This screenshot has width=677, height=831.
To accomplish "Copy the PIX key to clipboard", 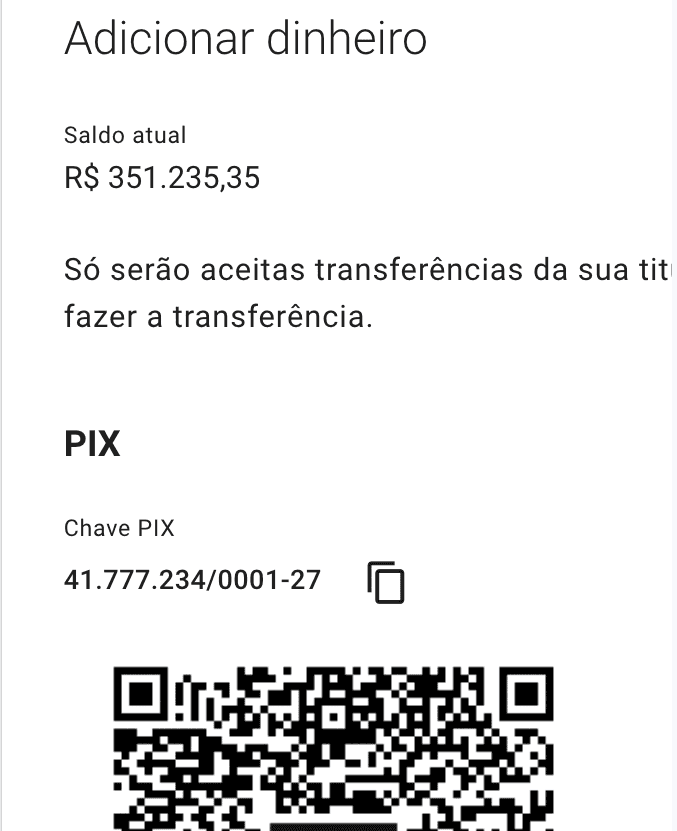I will click(x=386, y=582).
